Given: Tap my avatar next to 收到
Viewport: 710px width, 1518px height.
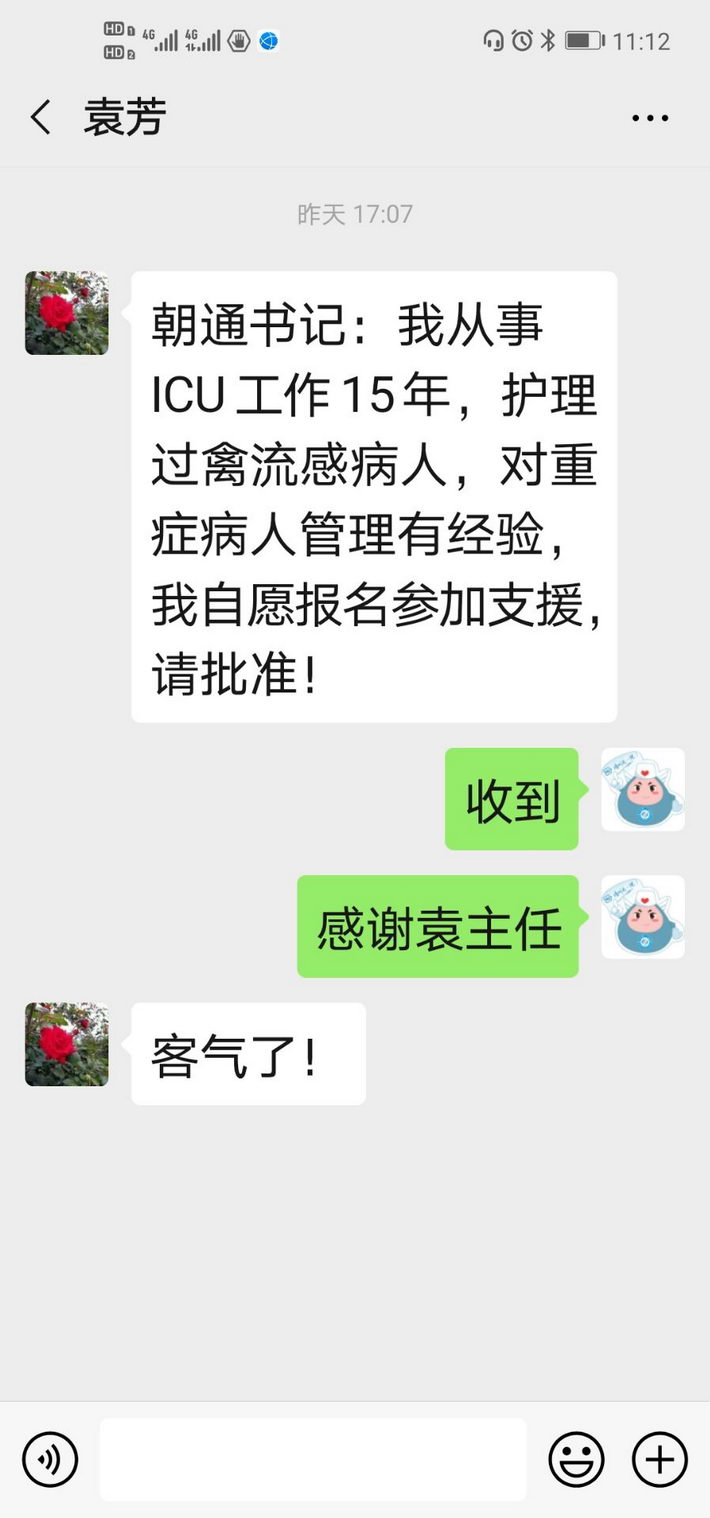Looking at the screenshot, I should point(643,790).
